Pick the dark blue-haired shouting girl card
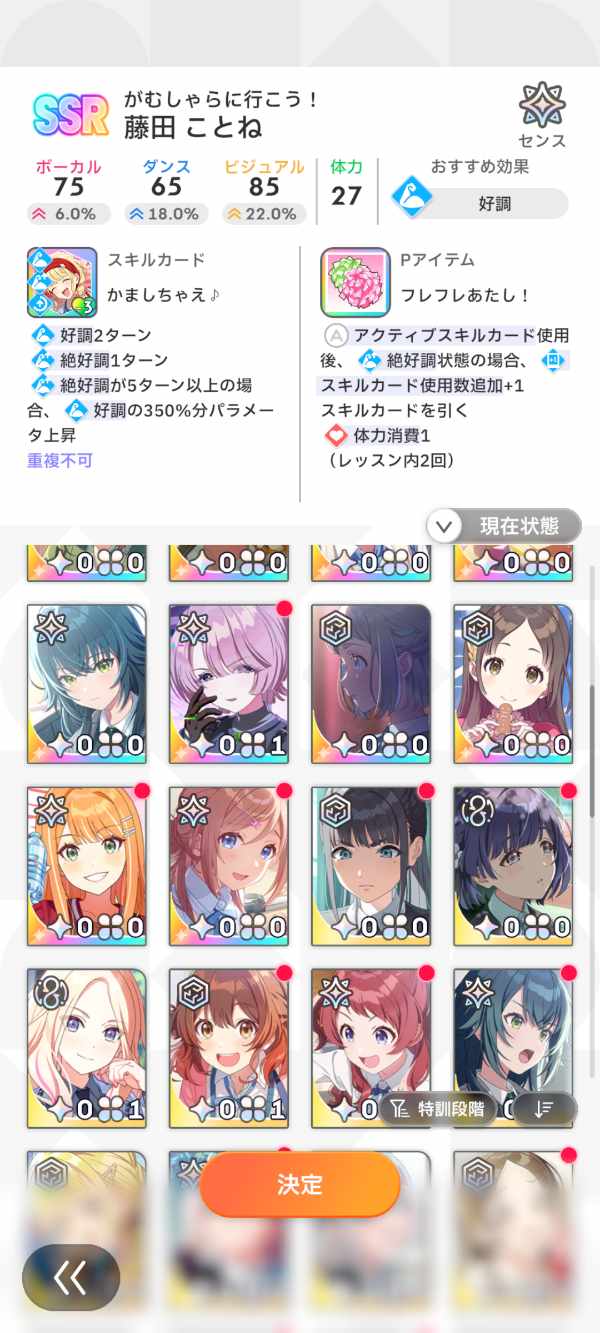This screenshot has height=1333, width=600. pyautogui.click(x=514, y=1030)
